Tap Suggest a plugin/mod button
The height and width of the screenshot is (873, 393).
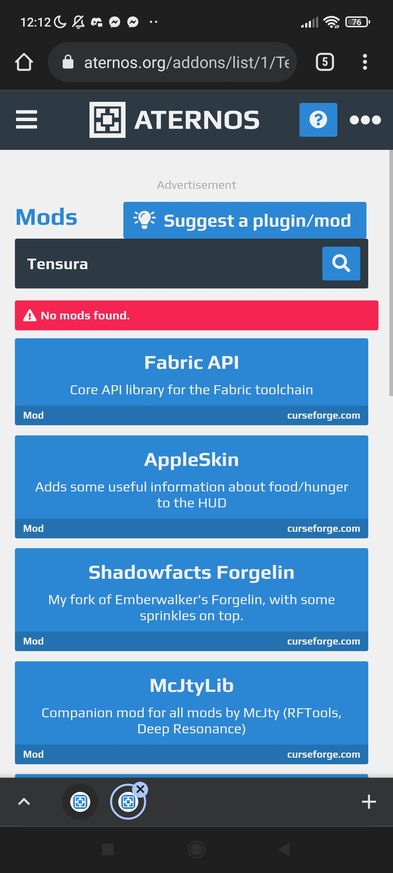(x=245, y=220)
